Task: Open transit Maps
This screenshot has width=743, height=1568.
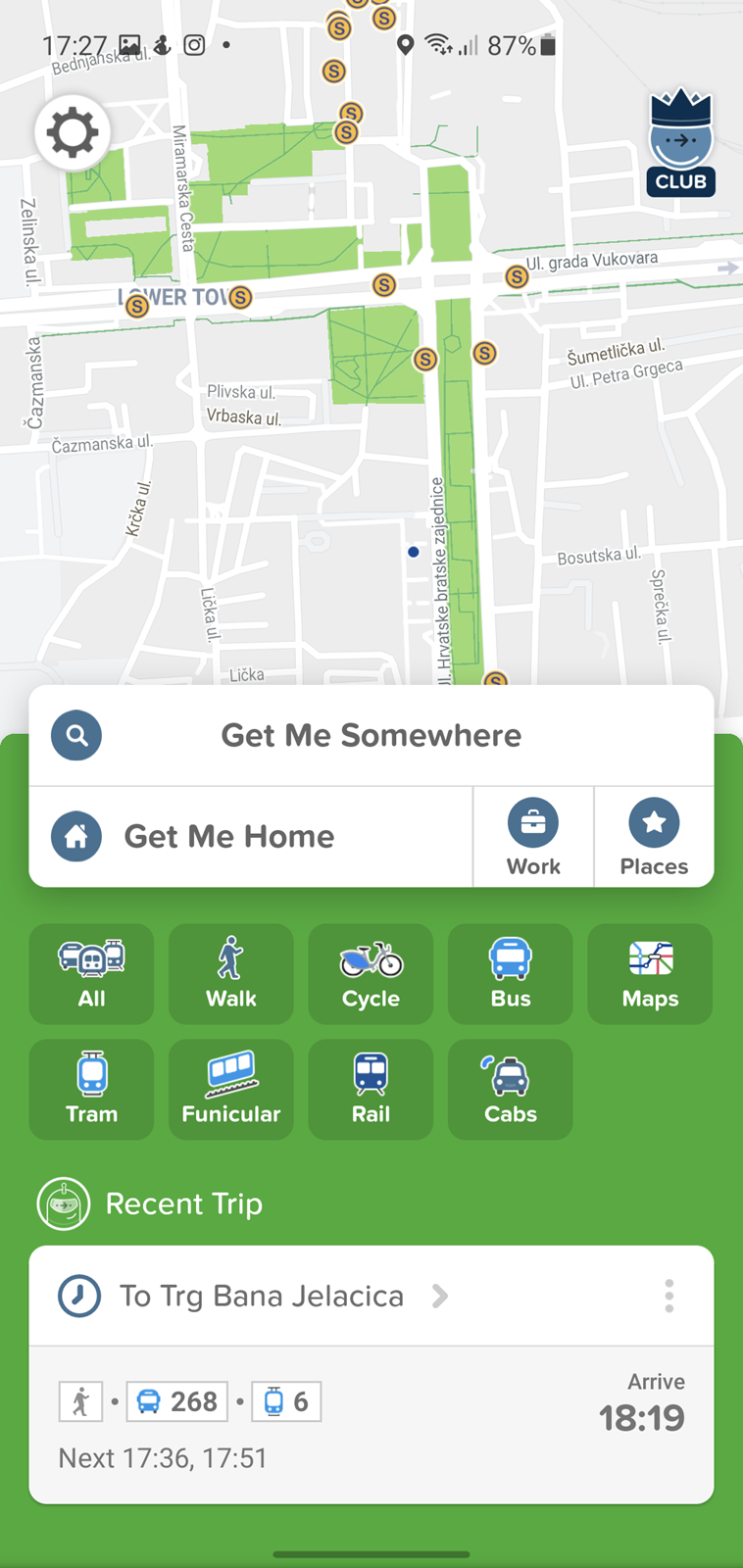Action: [650, 974]
